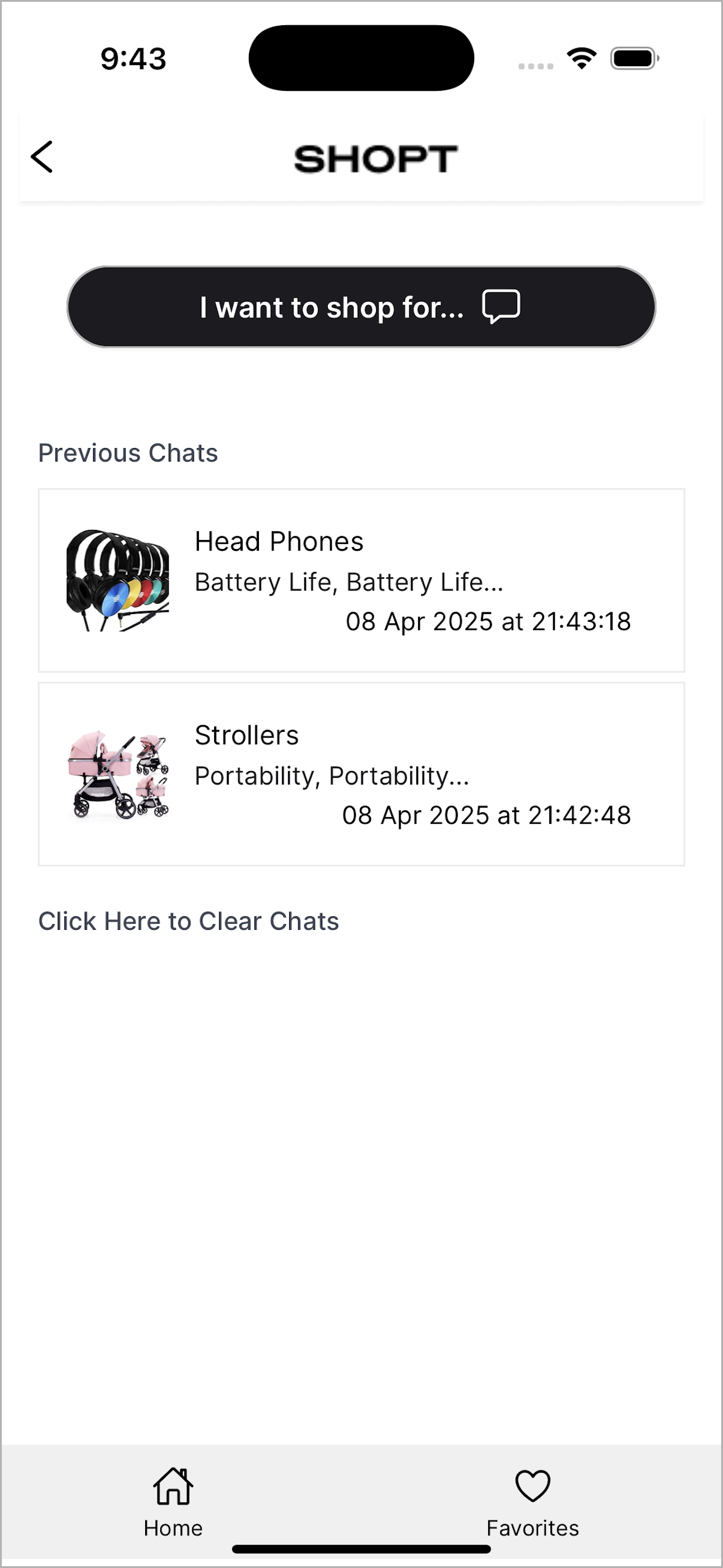Viewport: 723px width, 1568px height.
Task: Tap the headphones thumbnail image
Action: pyautogui.click(x=118, y=578)
